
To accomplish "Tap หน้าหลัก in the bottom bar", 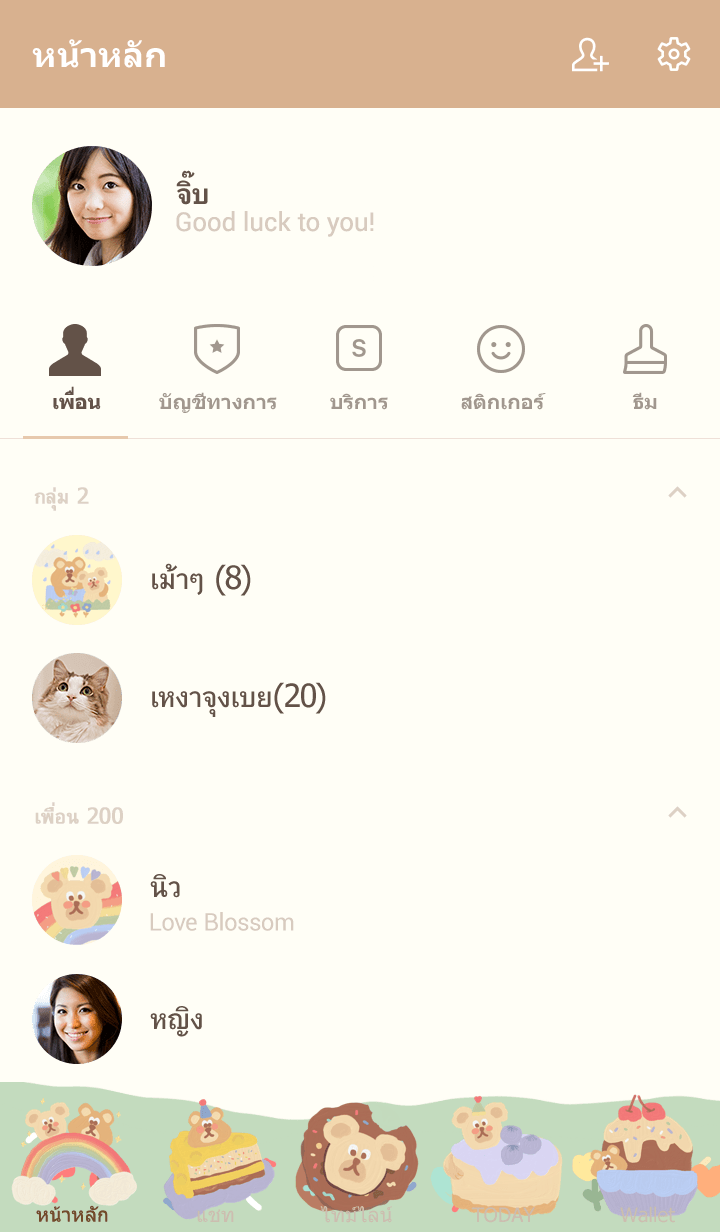I will 72,1165.
